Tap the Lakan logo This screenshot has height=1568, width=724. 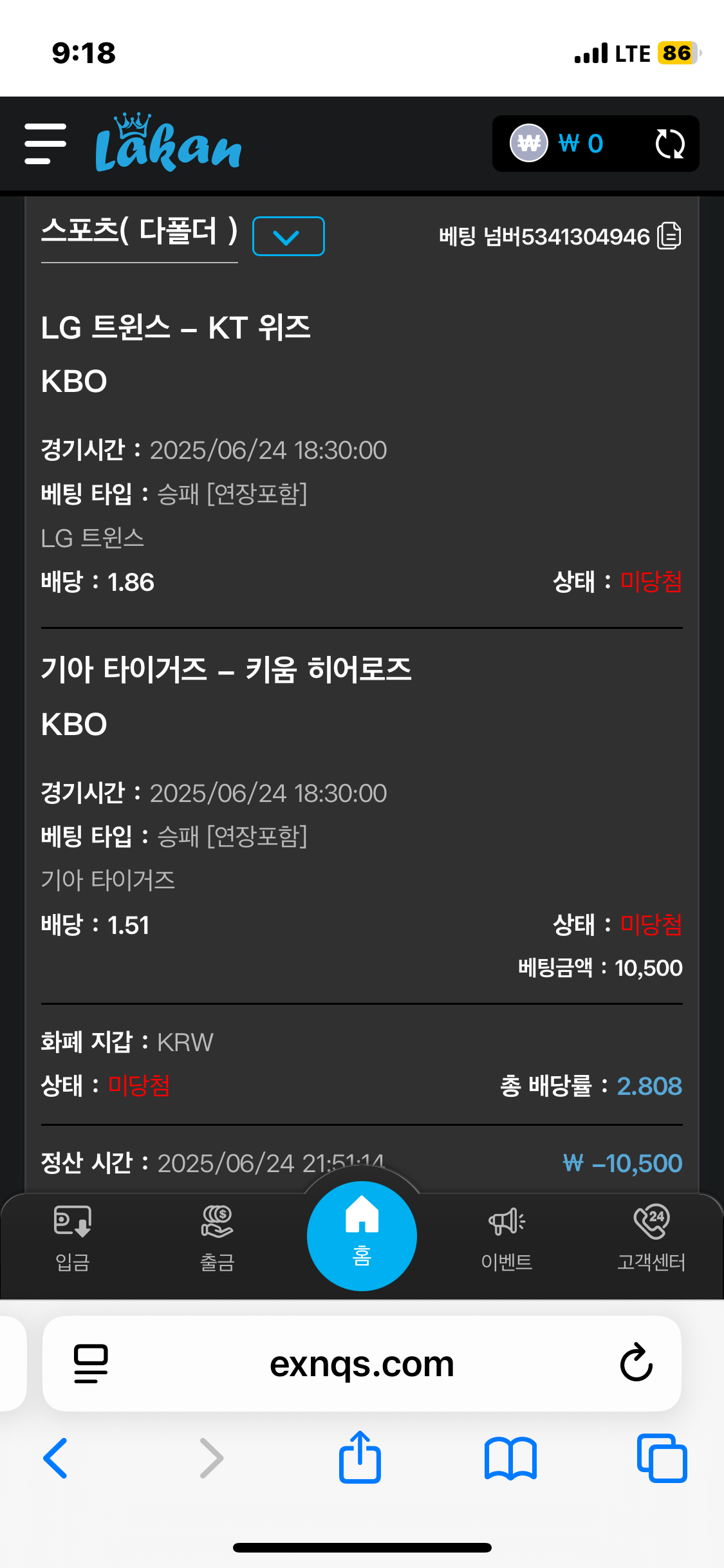[169, 144]
